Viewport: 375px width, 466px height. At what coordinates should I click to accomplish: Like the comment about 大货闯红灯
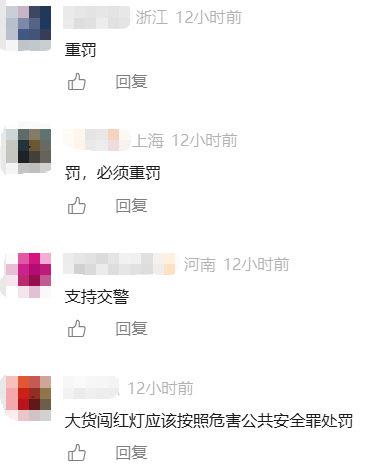click(77, 452)
